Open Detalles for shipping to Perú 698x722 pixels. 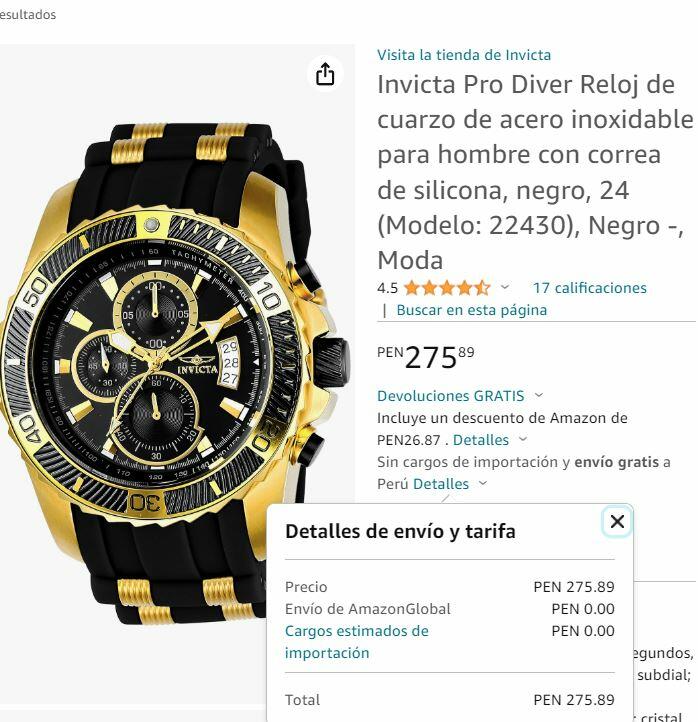tap(449, 484)
